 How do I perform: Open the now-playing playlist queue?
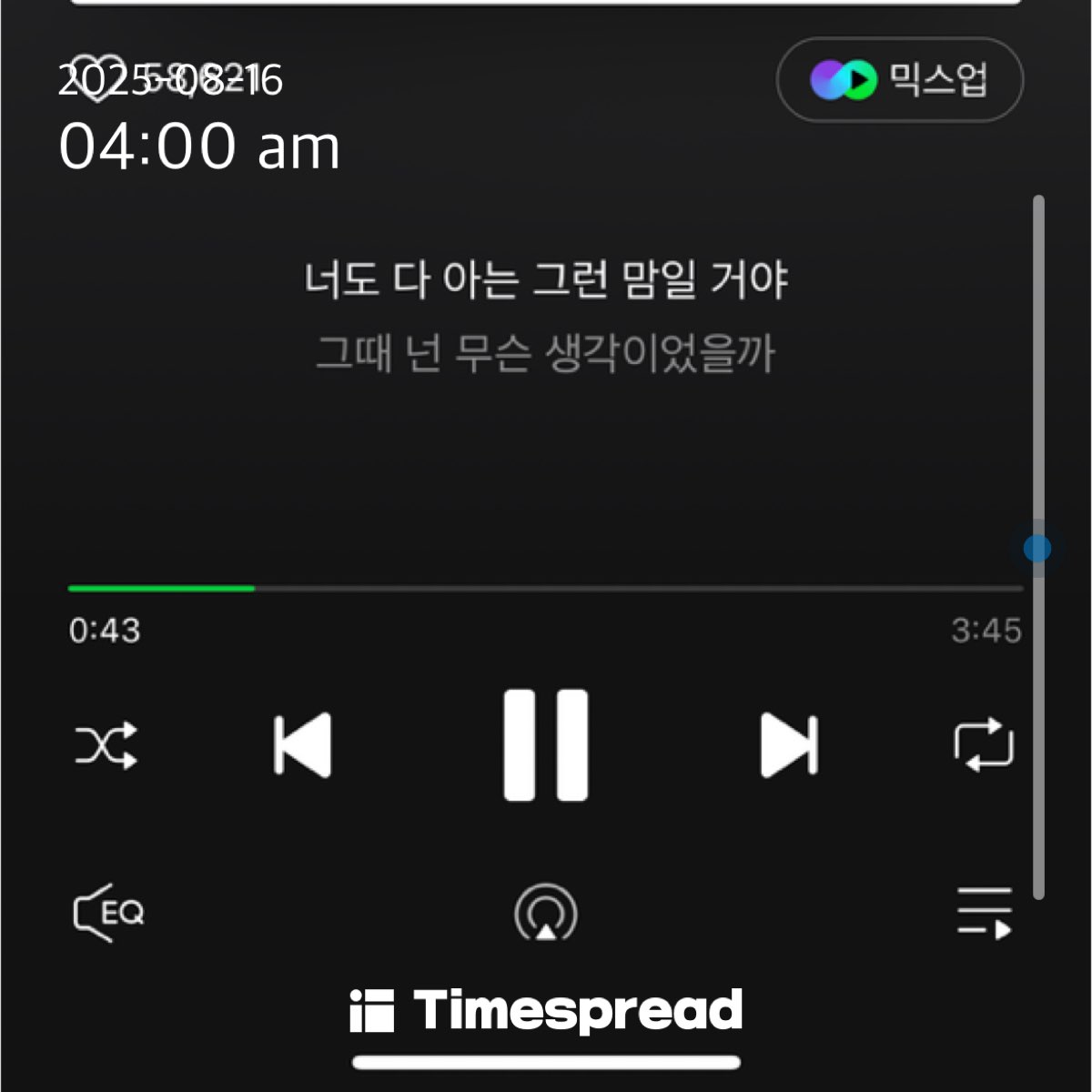[985, 913]
